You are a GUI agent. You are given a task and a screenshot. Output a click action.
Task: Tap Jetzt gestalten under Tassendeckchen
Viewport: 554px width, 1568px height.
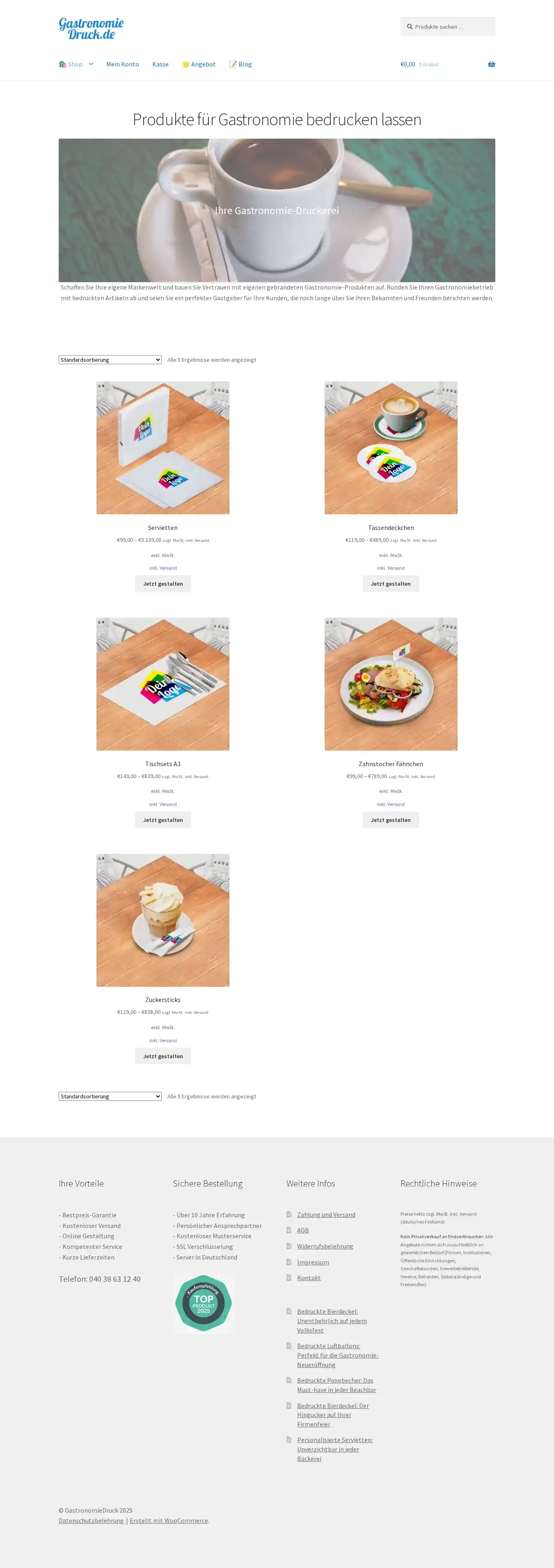coord(390,584)
